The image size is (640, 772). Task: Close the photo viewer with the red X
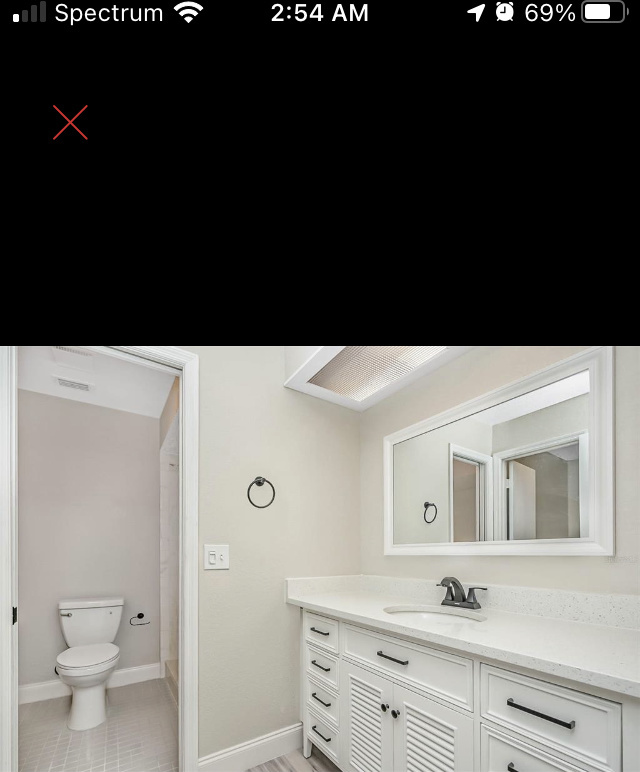tap(70, 123)
